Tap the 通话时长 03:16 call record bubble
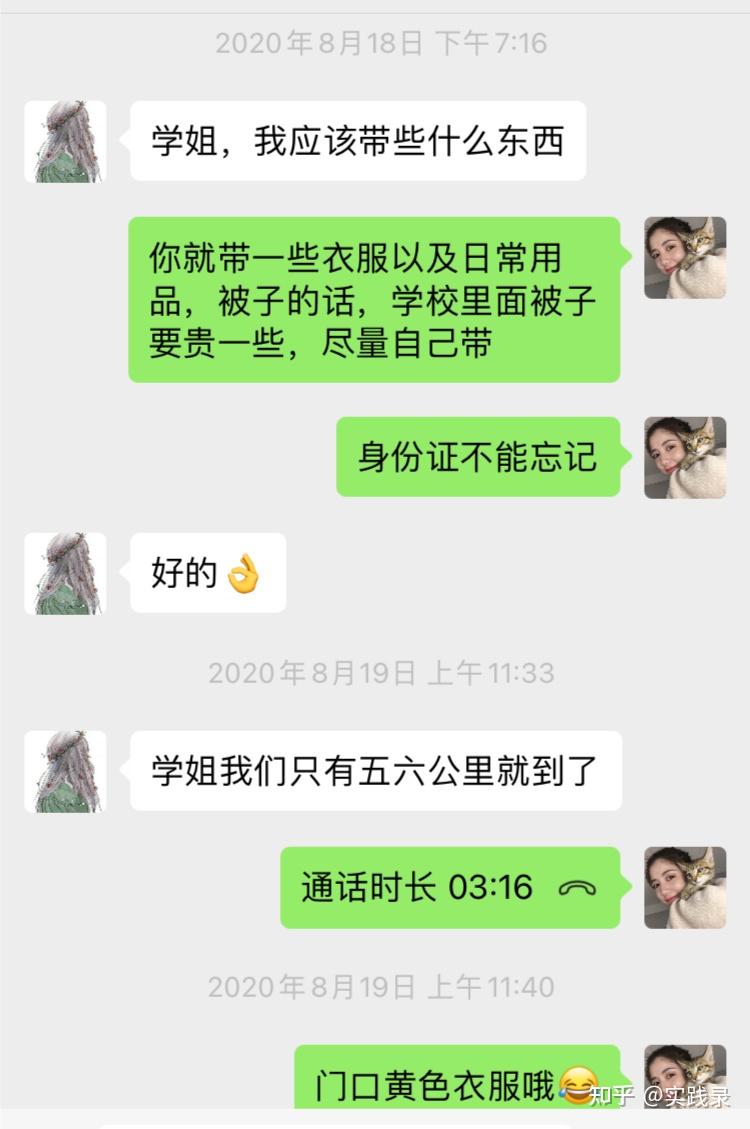The height and width of the screenshot is (1129, 750). tap(450, 887)
